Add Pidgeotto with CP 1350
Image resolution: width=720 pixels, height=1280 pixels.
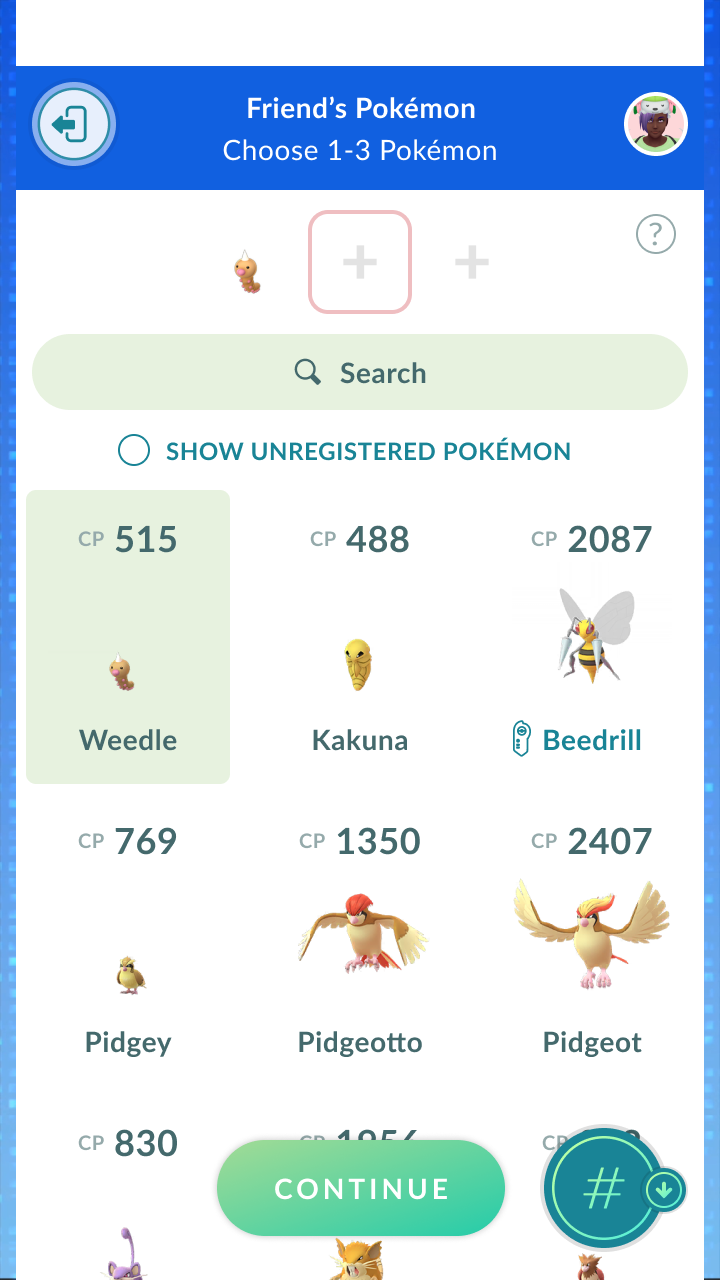360,950
